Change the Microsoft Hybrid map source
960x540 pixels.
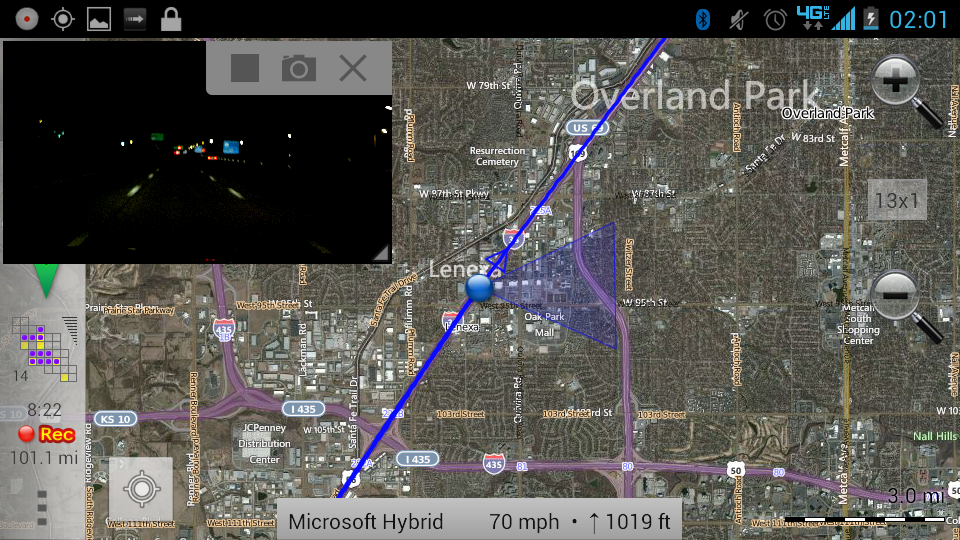[x=366, y=521]
